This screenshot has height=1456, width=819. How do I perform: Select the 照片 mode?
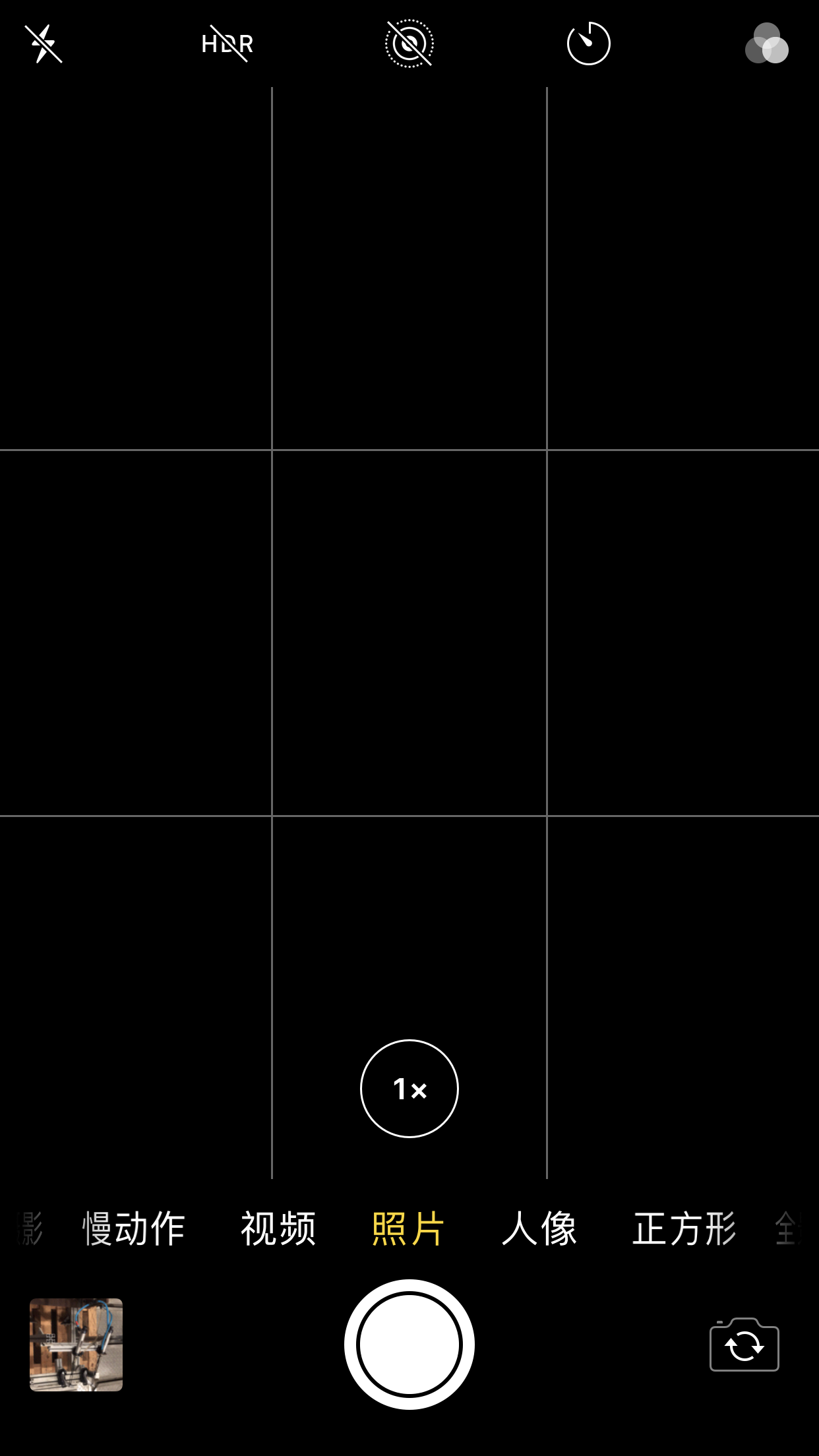(x=408, y=1228)
